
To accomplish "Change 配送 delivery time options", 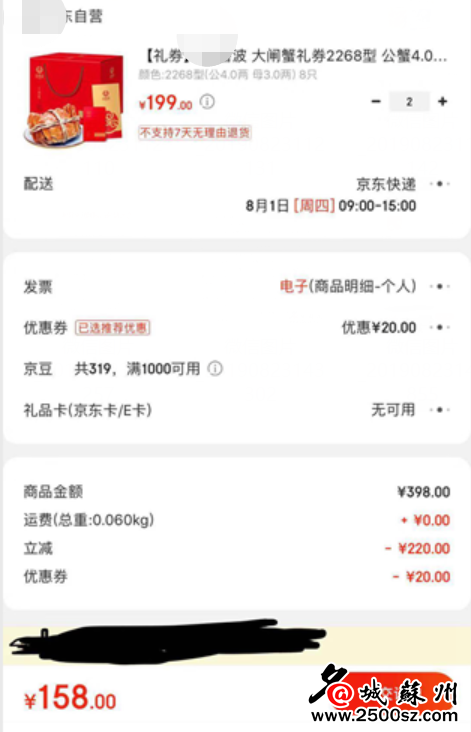I will coord(237,194).
